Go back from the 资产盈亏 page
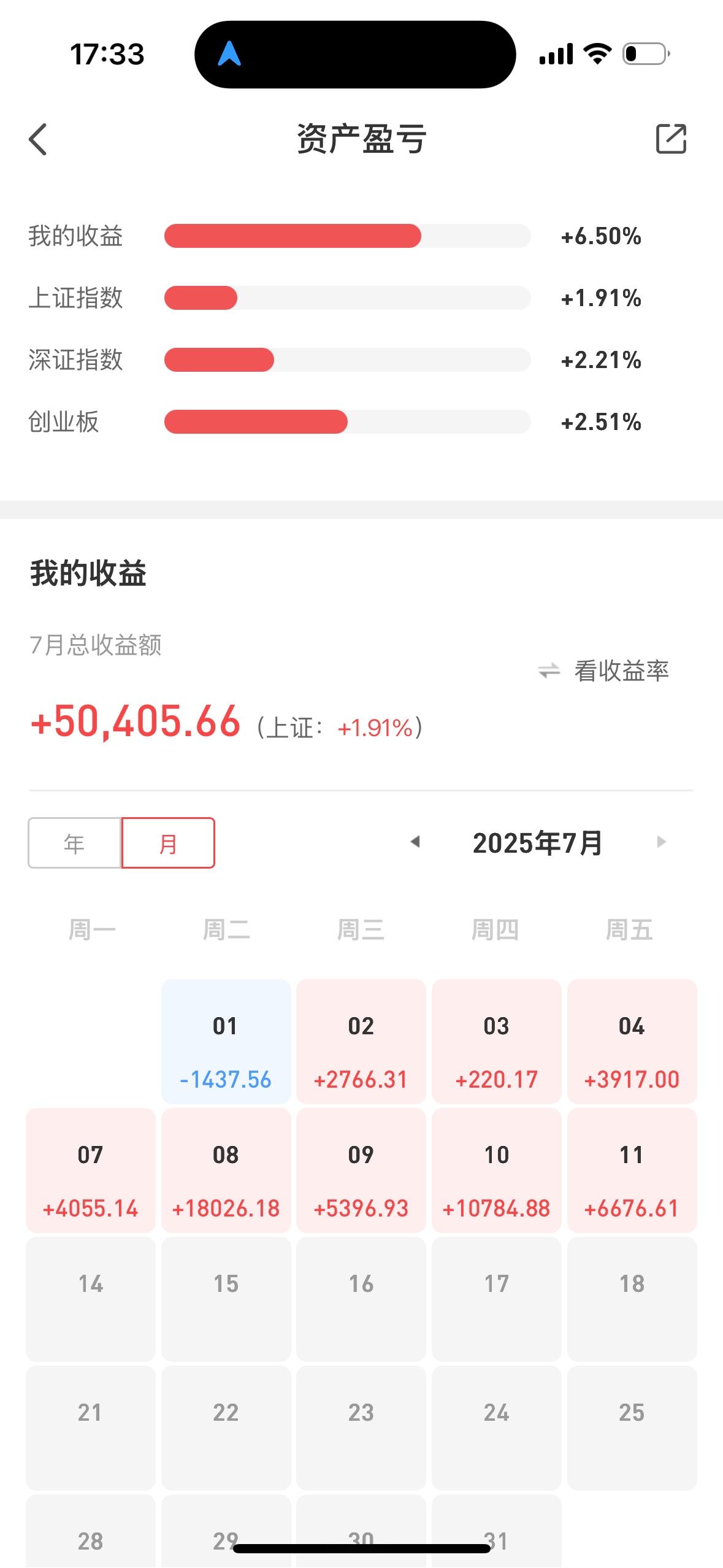The image size is (723, 1568). [38, 139]
